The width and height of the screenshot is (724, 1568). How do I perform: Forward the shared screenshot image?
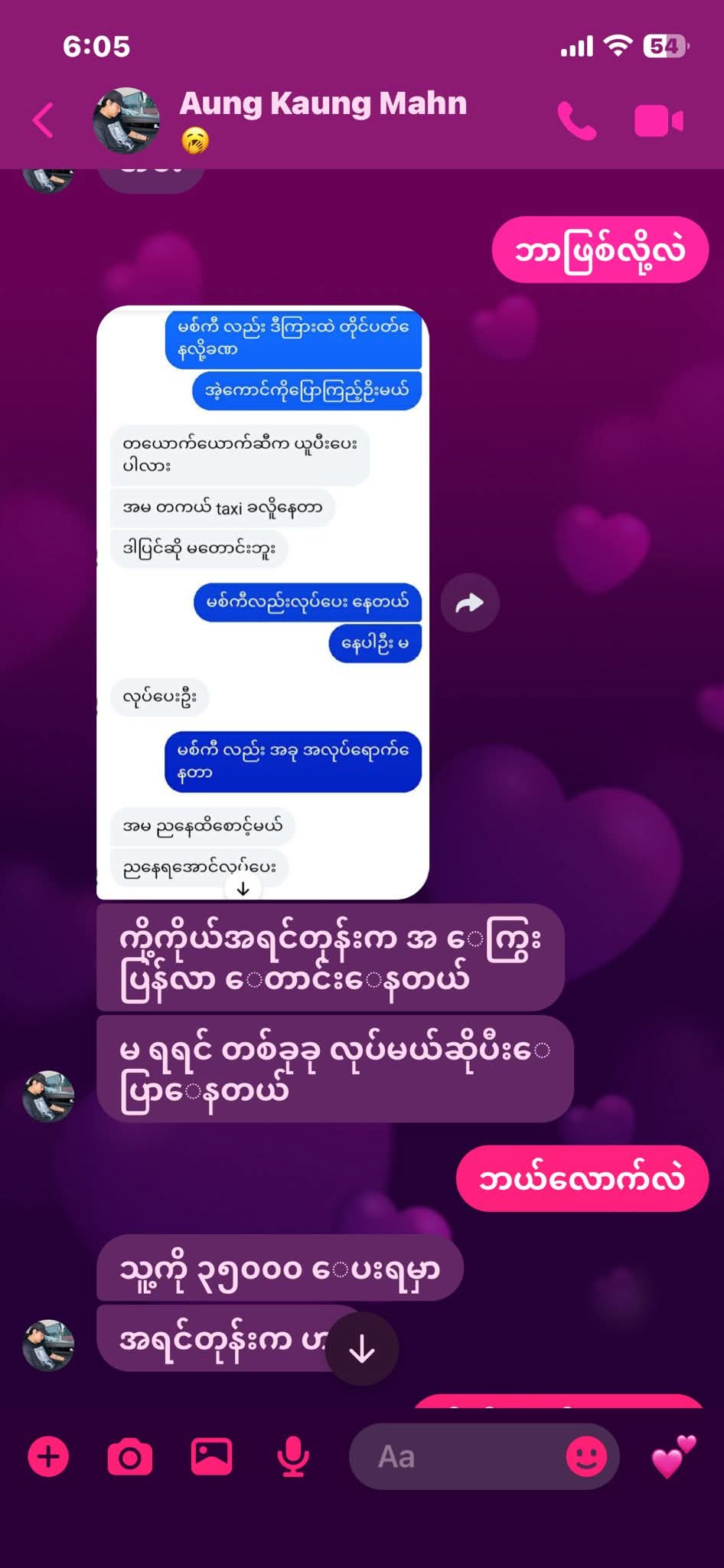point(470,603)
